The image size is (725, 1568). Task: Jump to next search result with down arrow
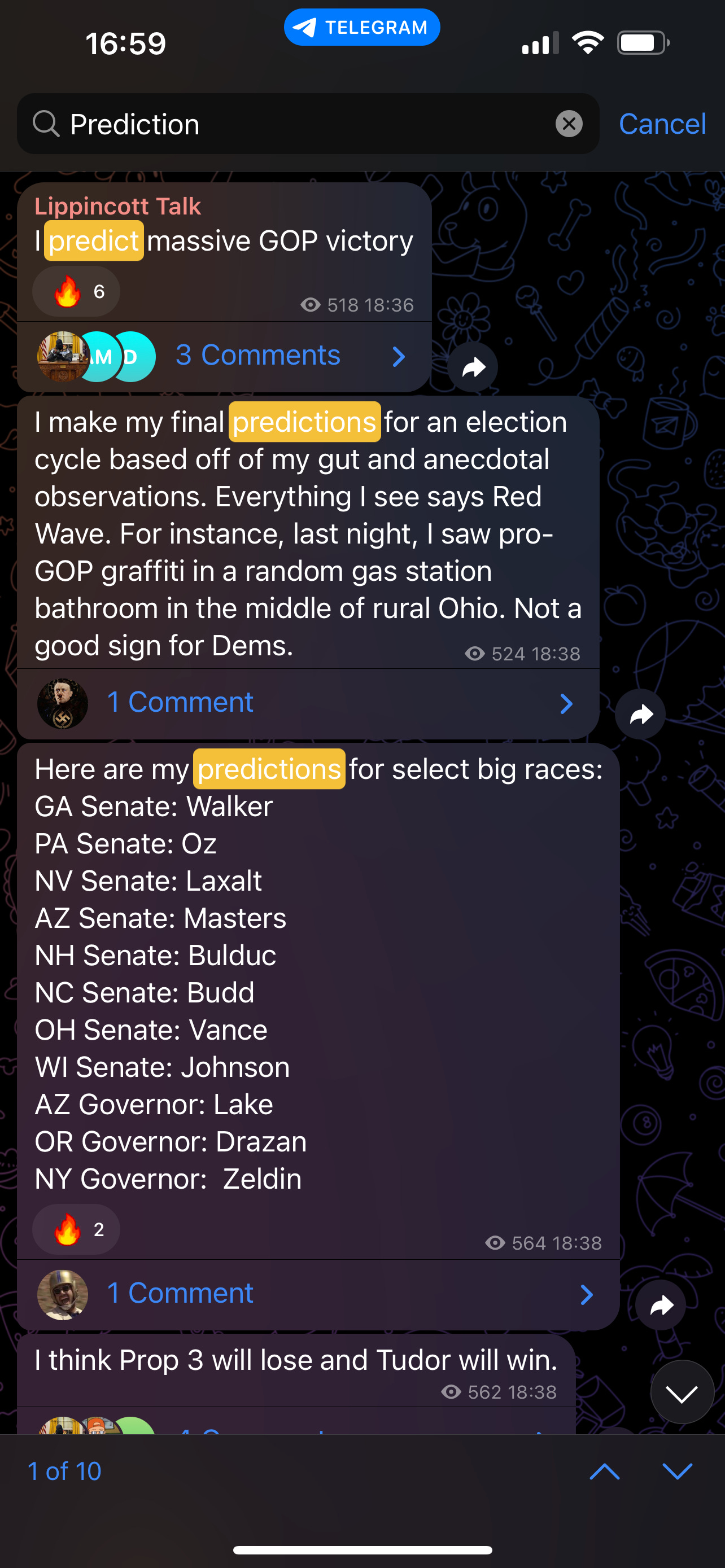pos(678,1471)
